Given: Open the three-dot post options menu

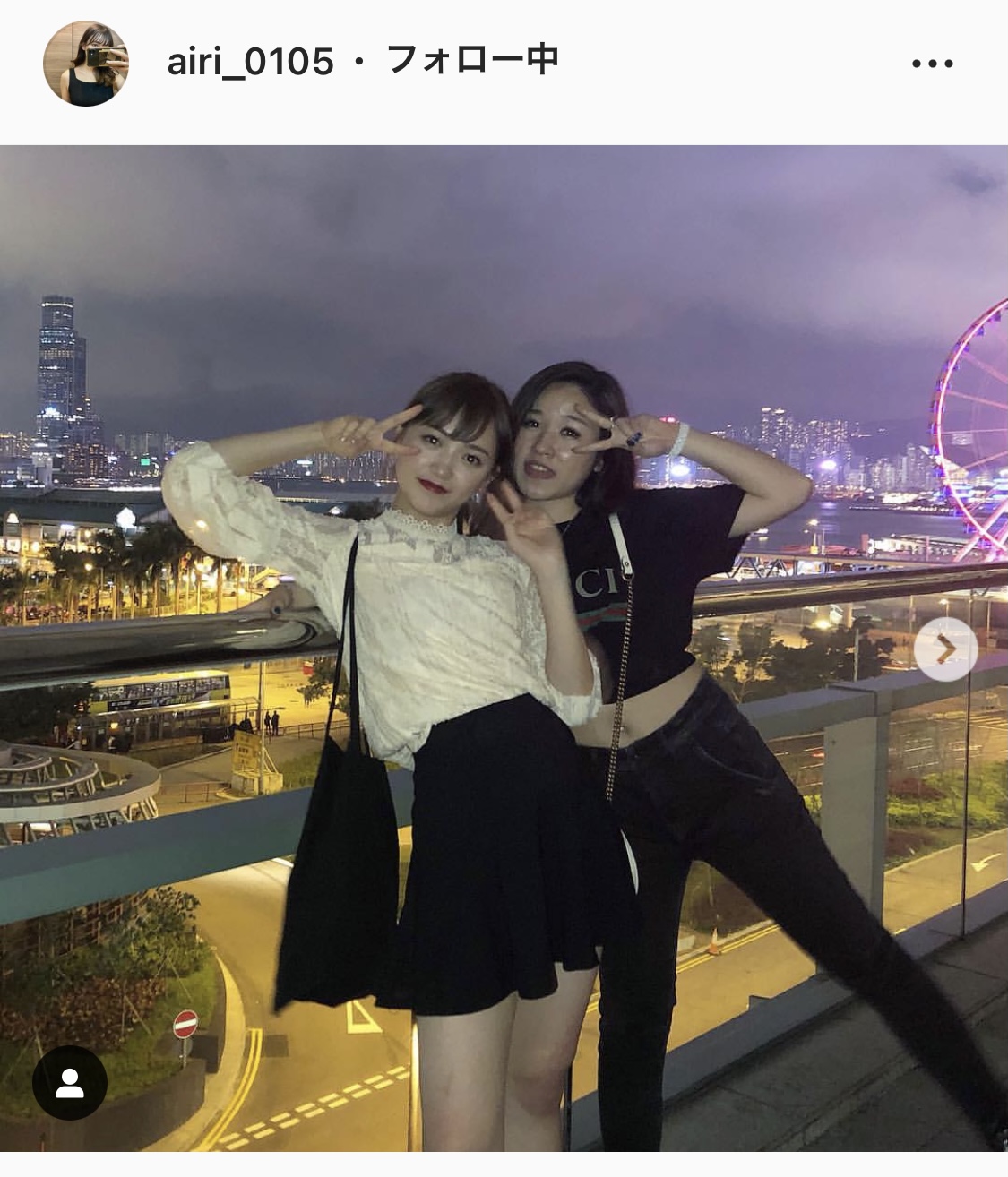Looking at the screenshot, I should 932,64.
